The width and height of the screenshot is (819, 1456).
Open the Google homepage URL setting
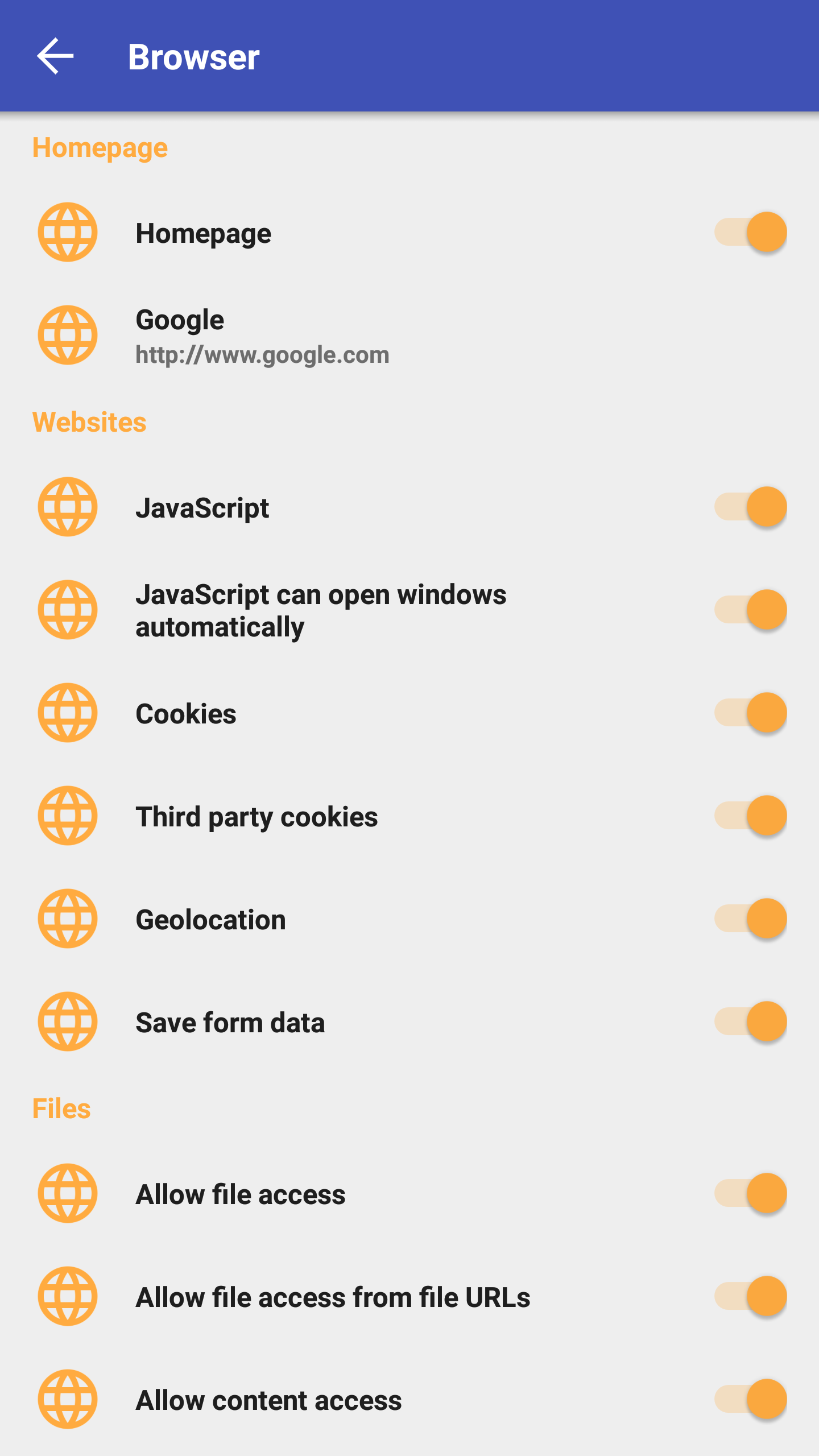[262, 336]
